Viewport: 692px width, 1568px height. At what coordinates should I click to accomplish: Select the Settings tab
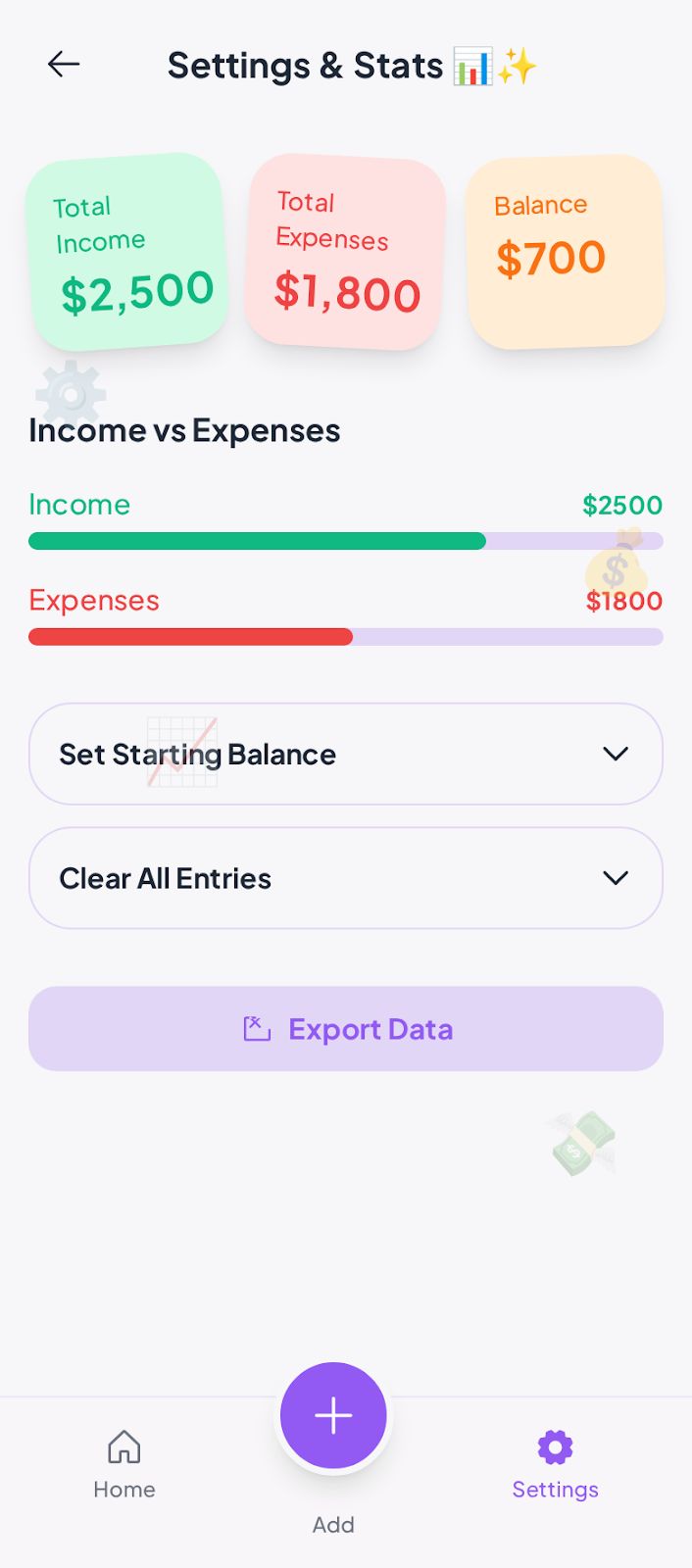point(555,1464)
